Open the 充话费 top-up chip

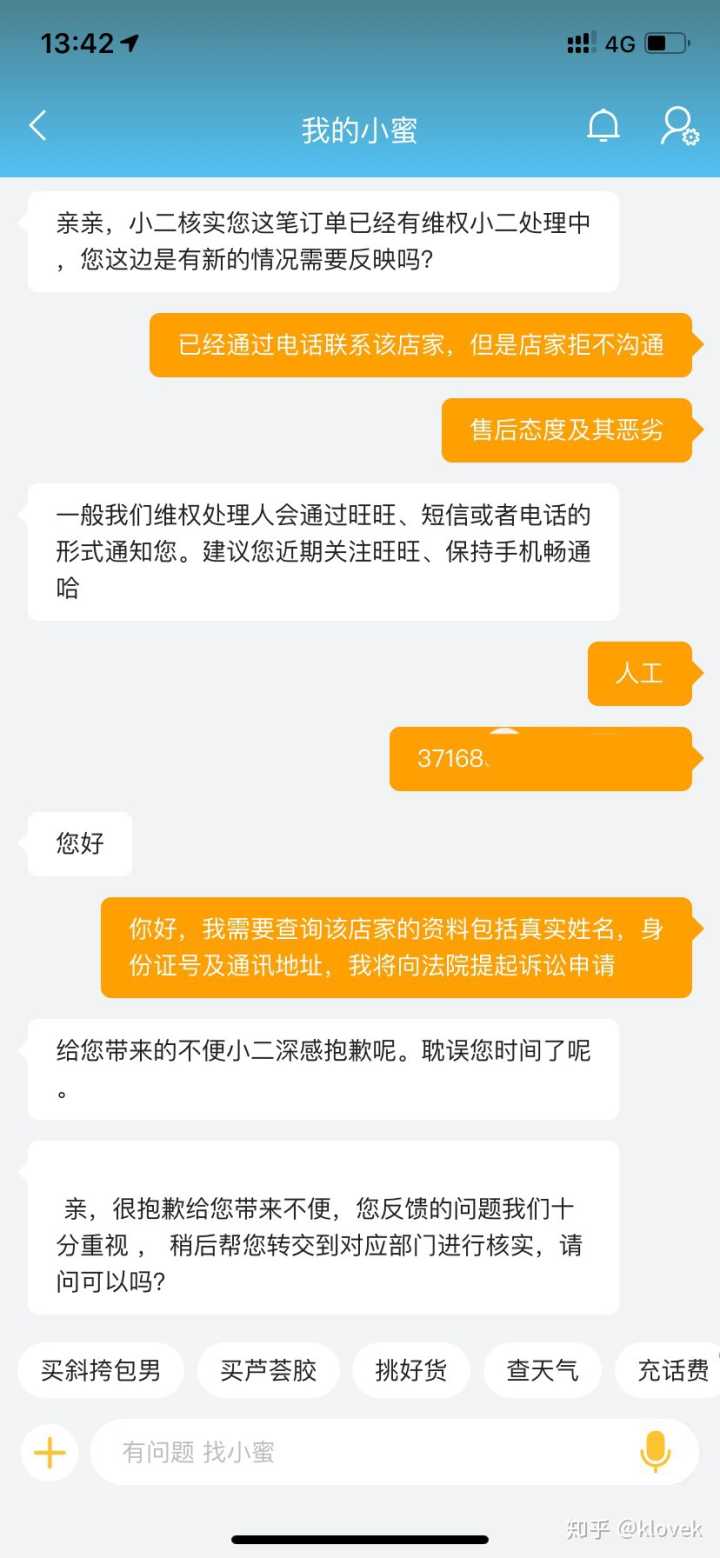[x=672, y=1370]
